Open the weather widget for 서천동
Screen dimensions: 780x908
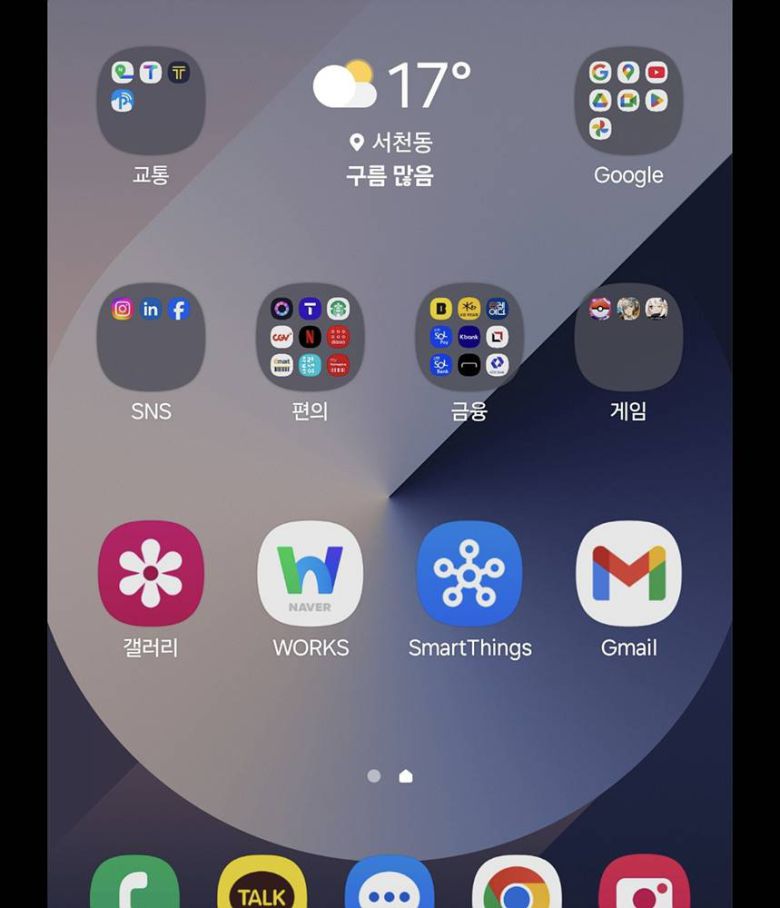[x=390, y=120]
